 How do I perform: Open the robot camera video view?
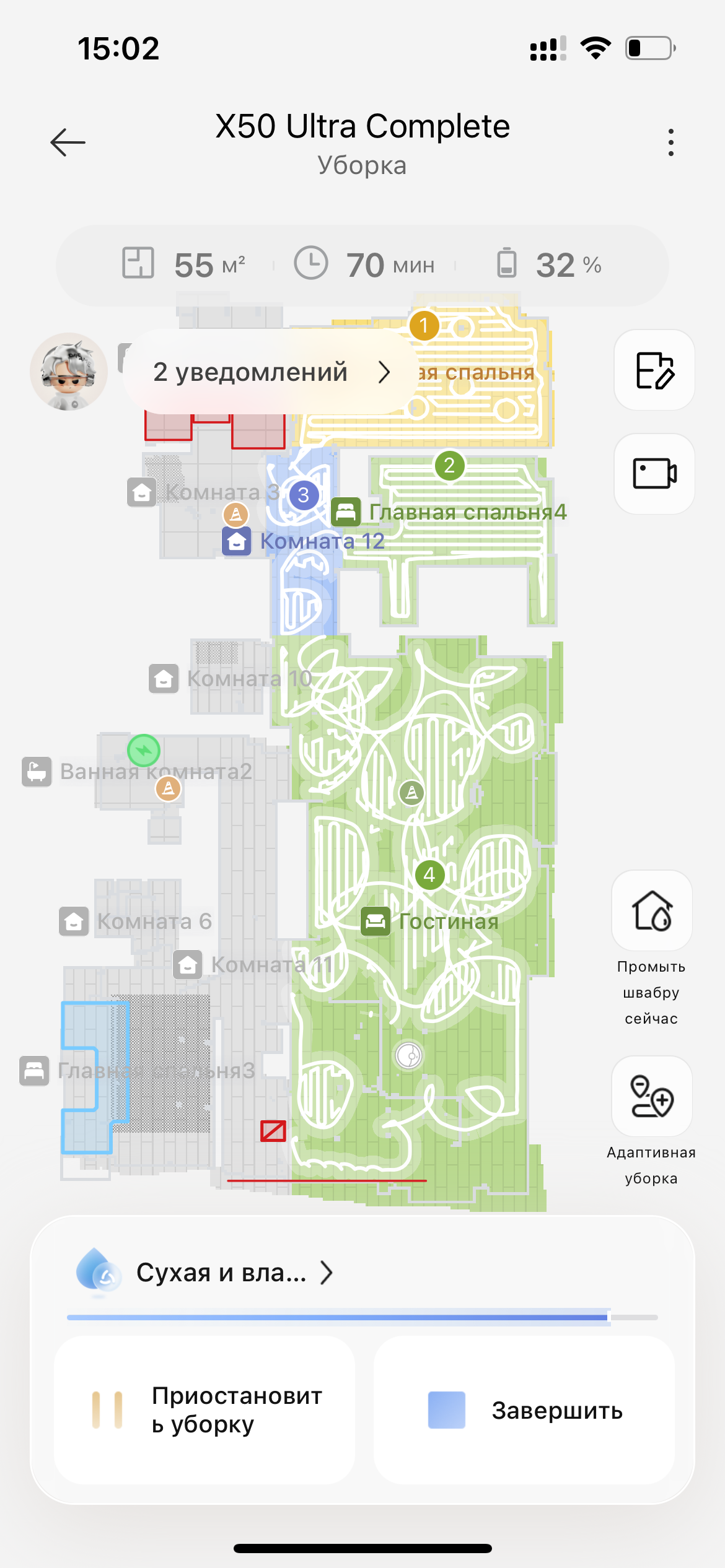(654, 474)
